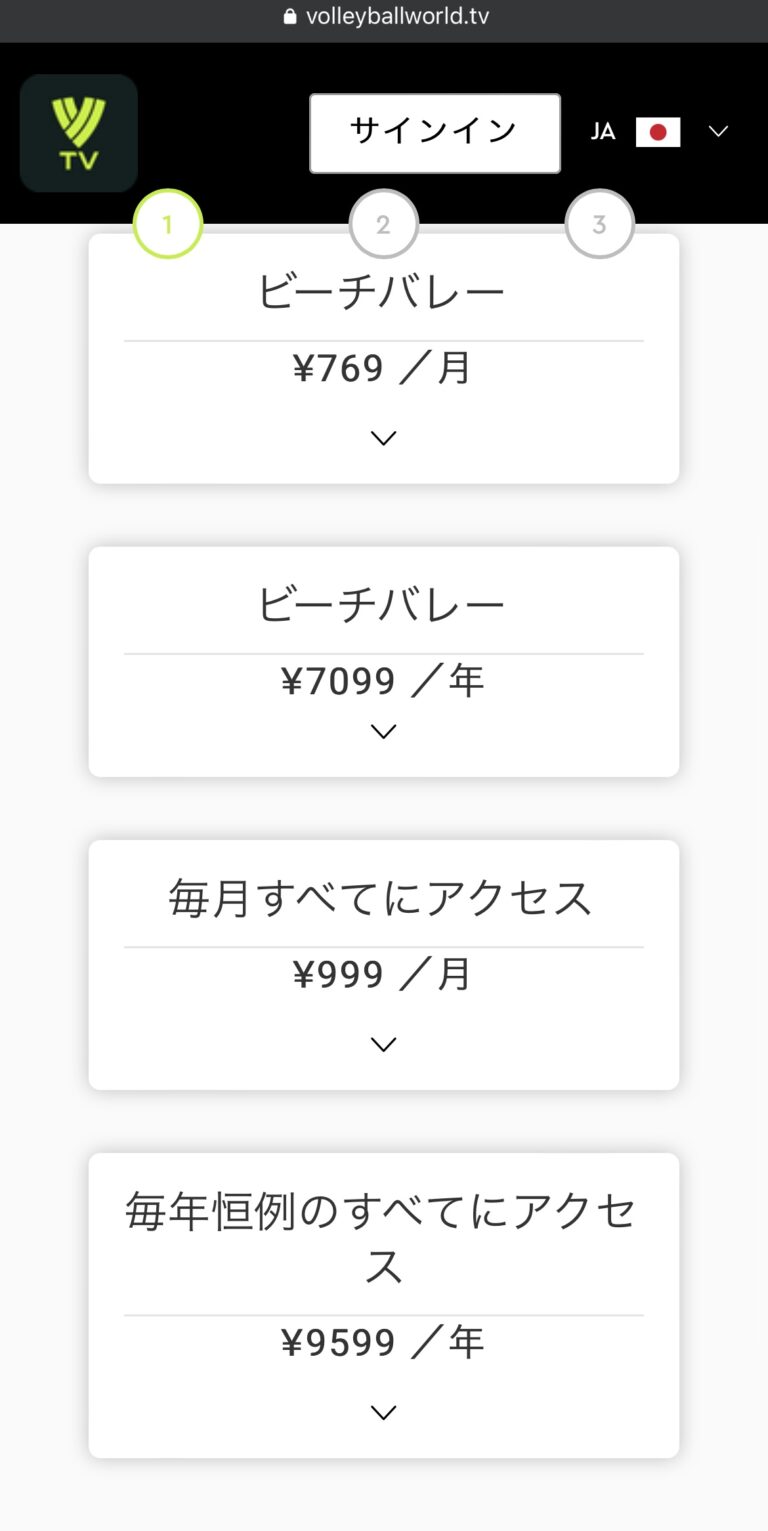Open the language selection dropdown
The width and height of the screenshot is (768, 1531).
pyautogui.click(x=718, y=131)
